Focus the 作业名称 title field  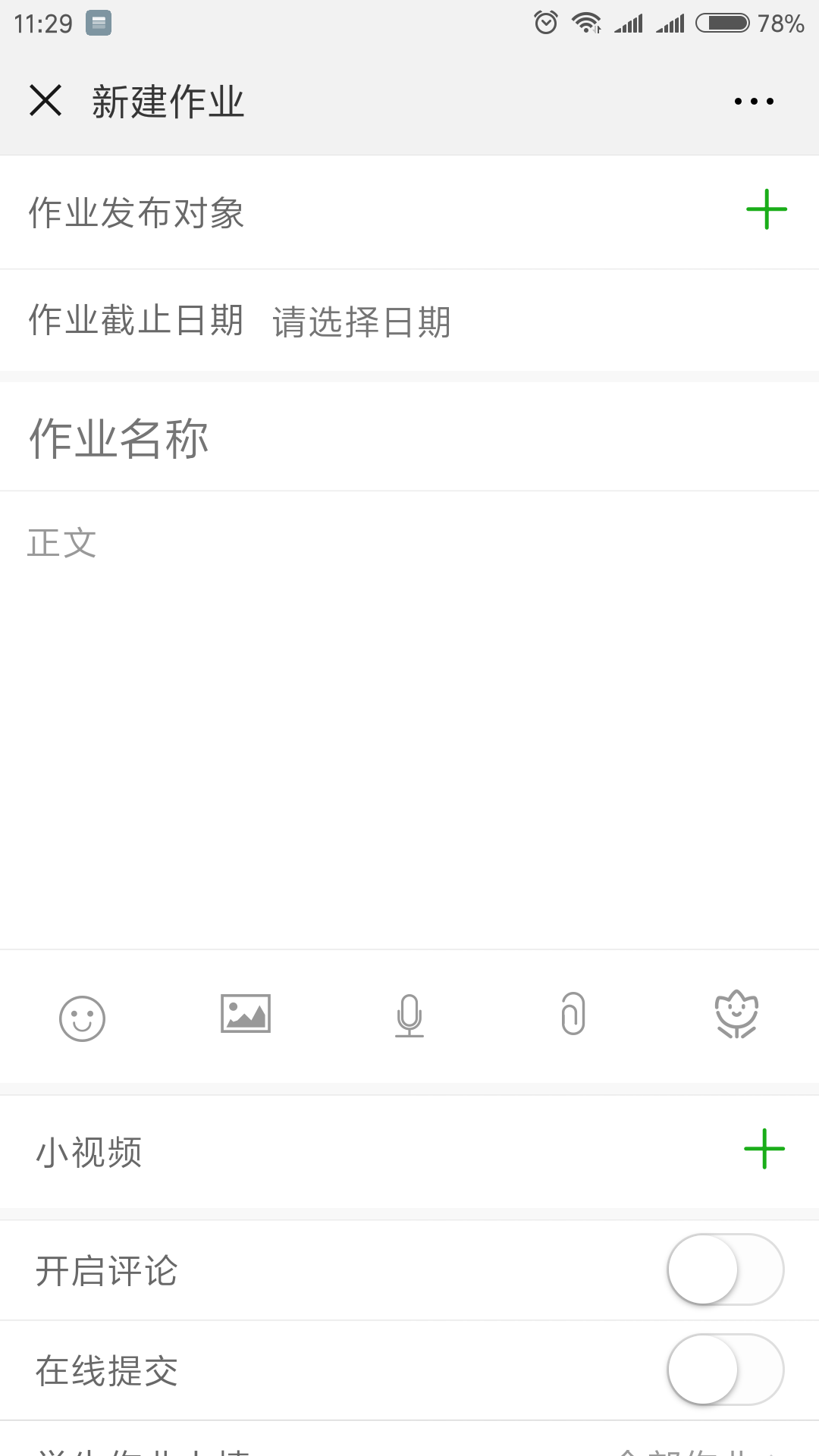pos(409,438)
